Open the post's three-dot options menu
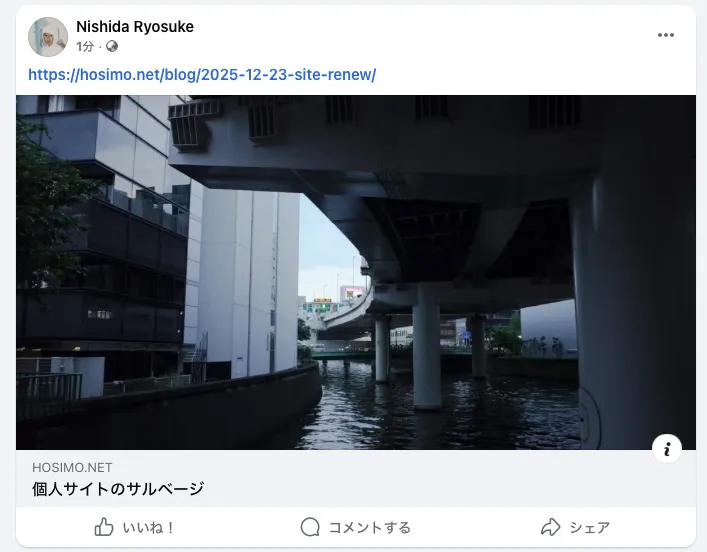 tap(666, 35)
